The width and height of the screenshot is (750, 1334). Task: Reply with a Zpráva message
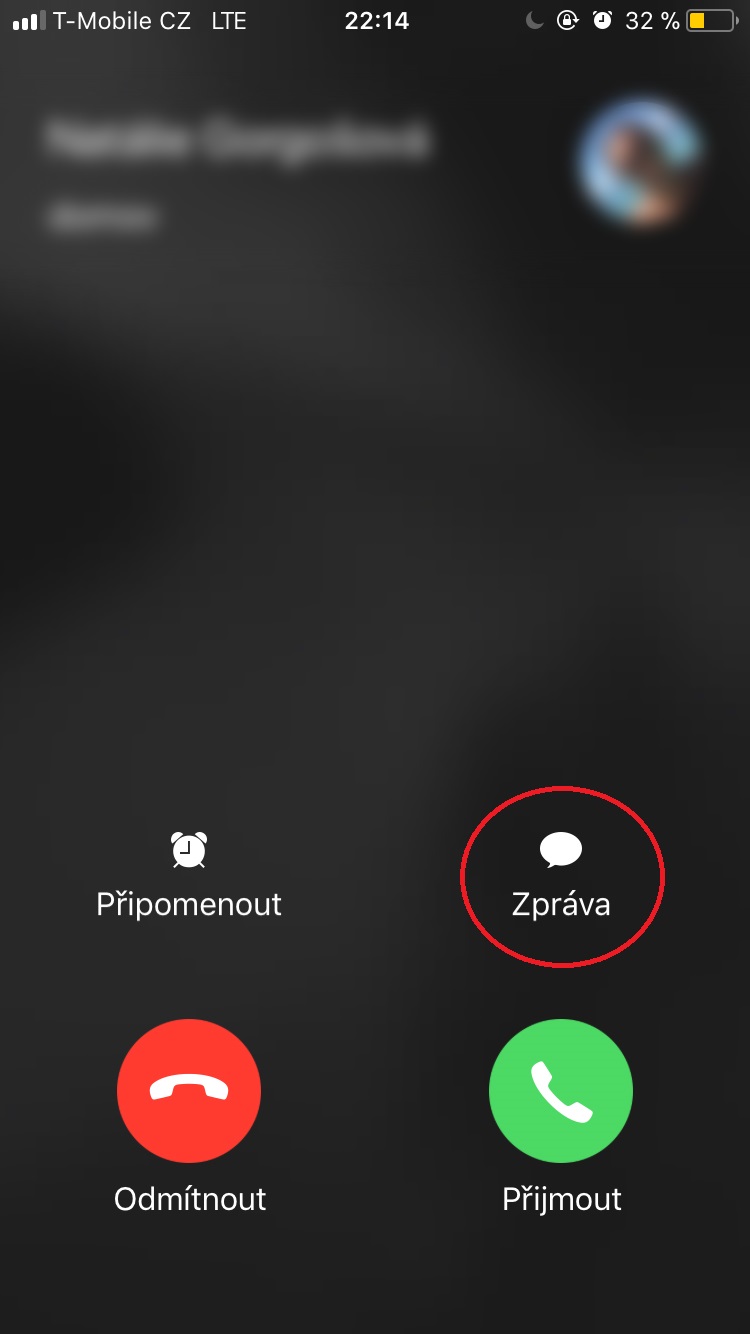click(x=561, y=875)
